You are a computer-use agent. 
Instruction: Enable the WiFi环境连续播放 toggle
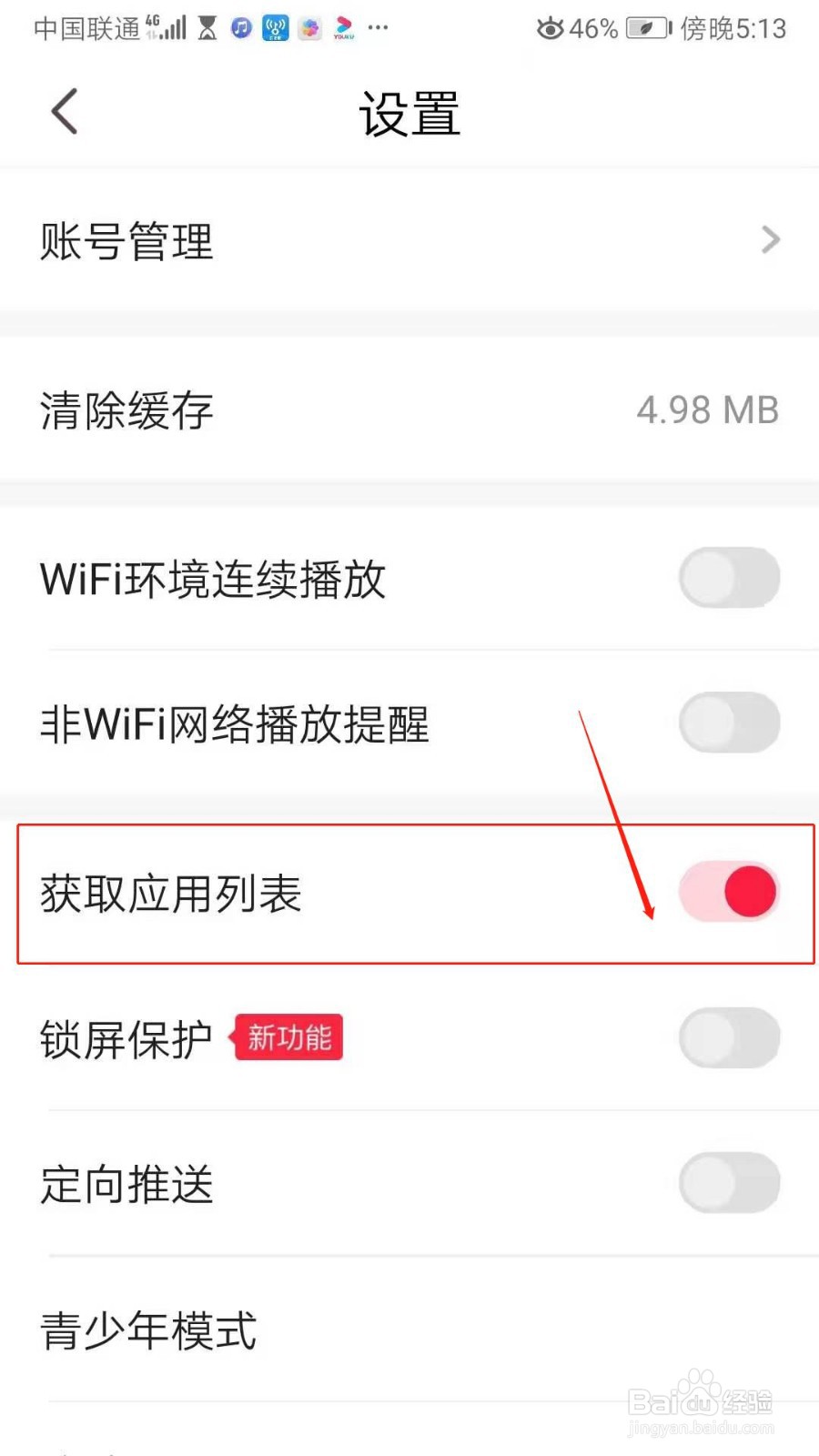click(728, 578)
